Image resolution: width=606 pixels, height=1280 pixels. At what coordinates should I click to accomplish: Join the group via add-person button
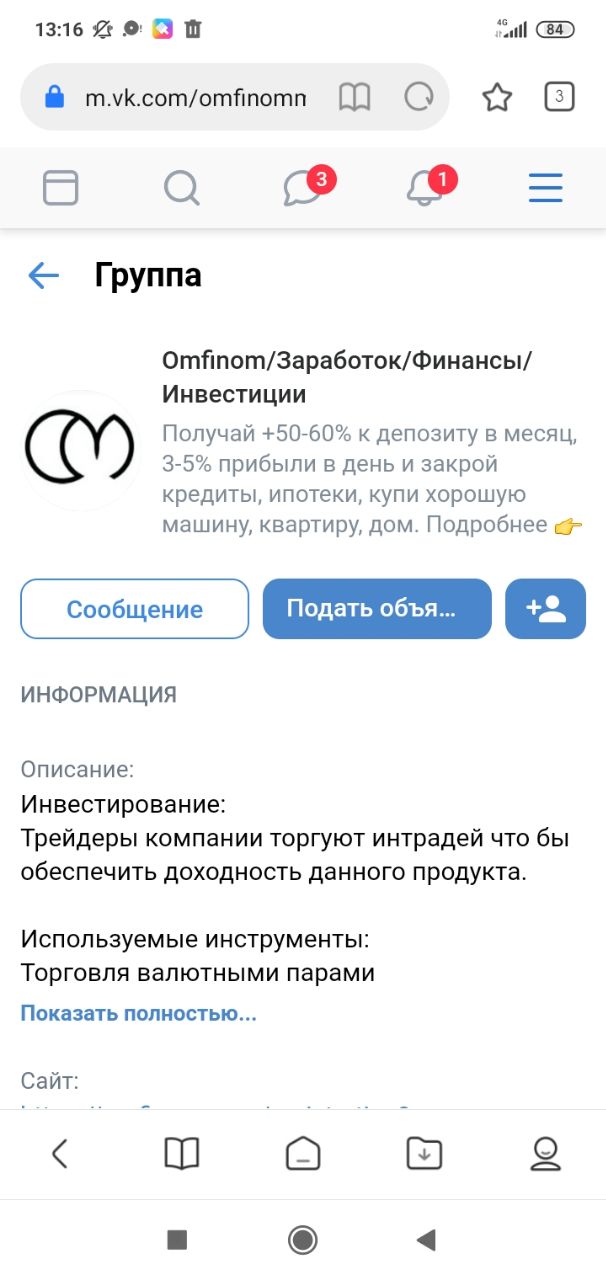pos(545,609)
